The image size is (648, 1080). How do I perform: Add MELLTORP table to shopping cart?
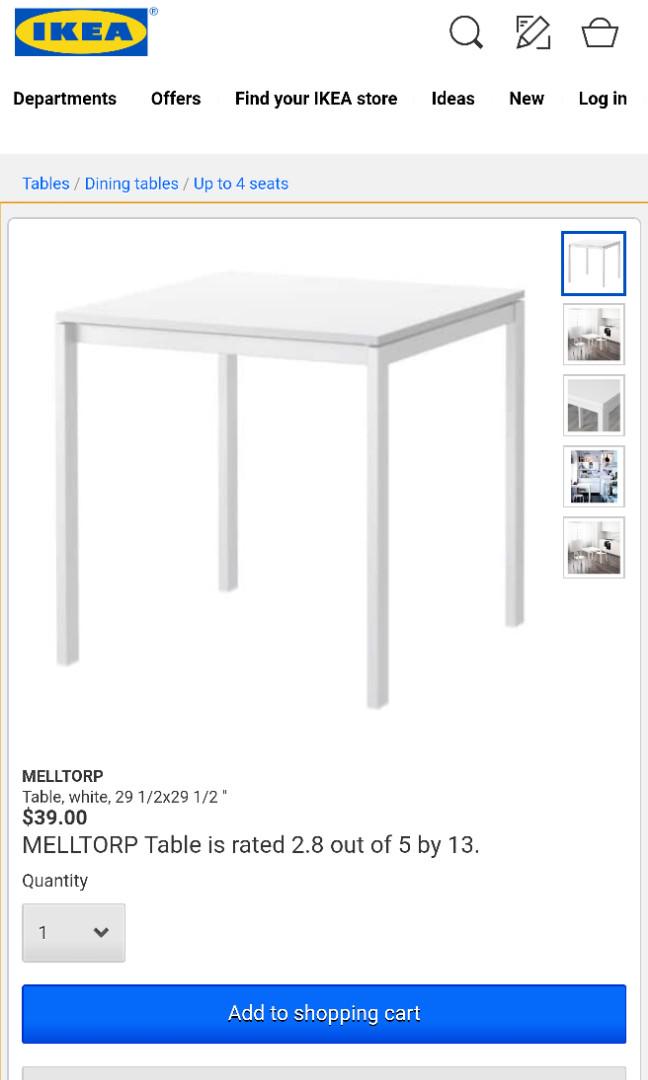click(x=324, y=1013)
